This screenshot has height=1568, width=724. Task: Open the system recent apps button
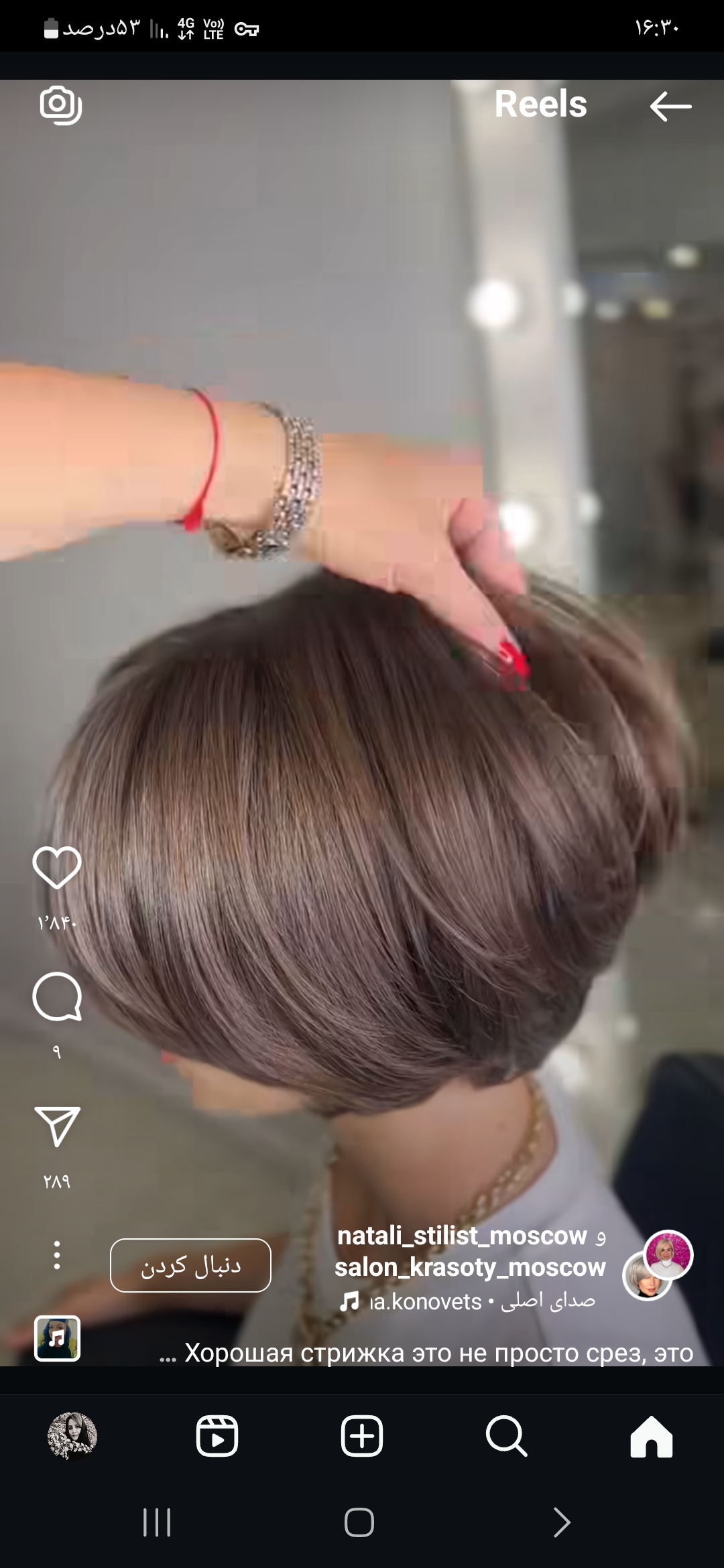[157, 1523]
